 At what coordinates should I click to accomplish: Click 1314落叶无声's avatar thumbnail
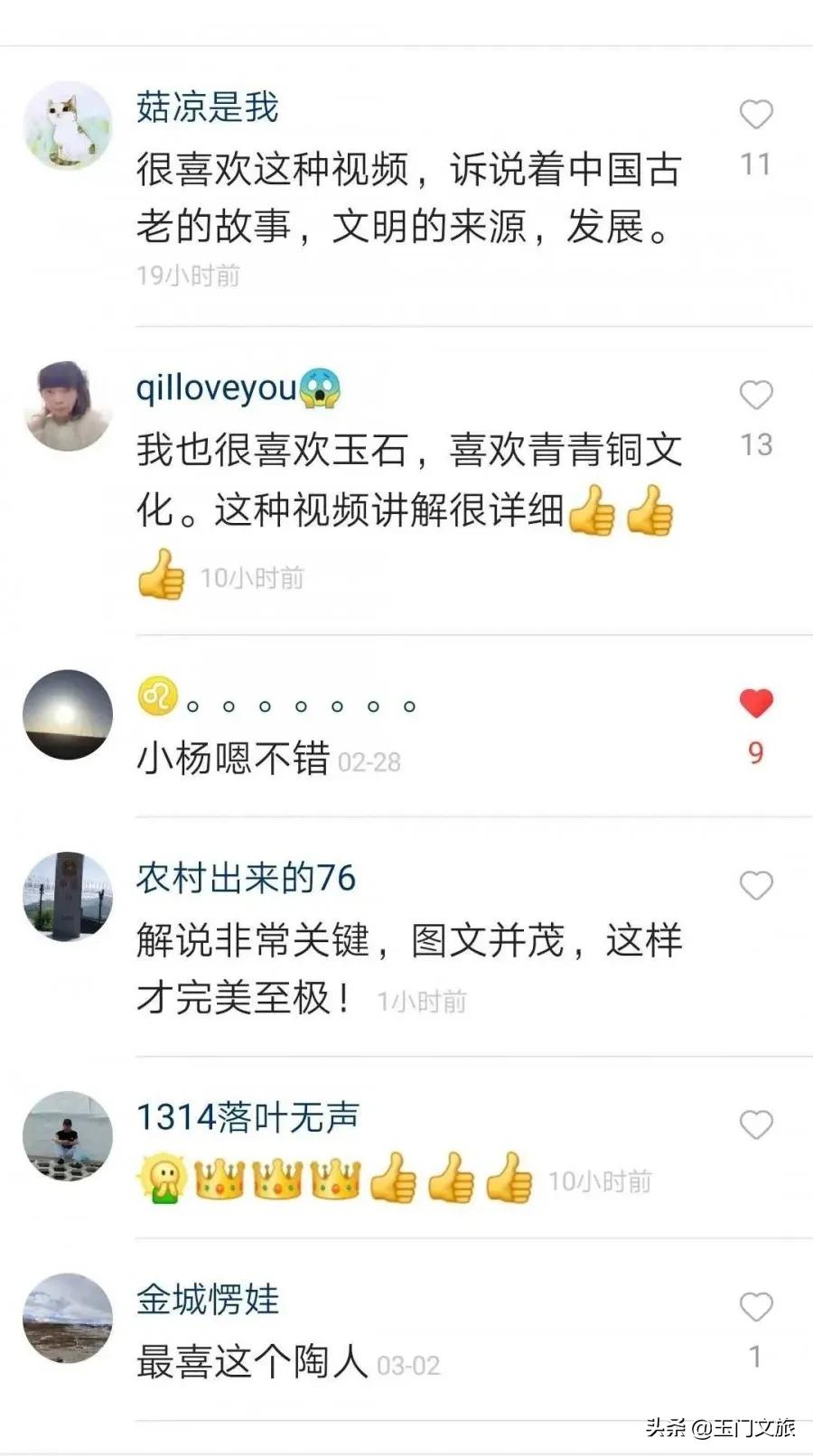coord(66,1136)
